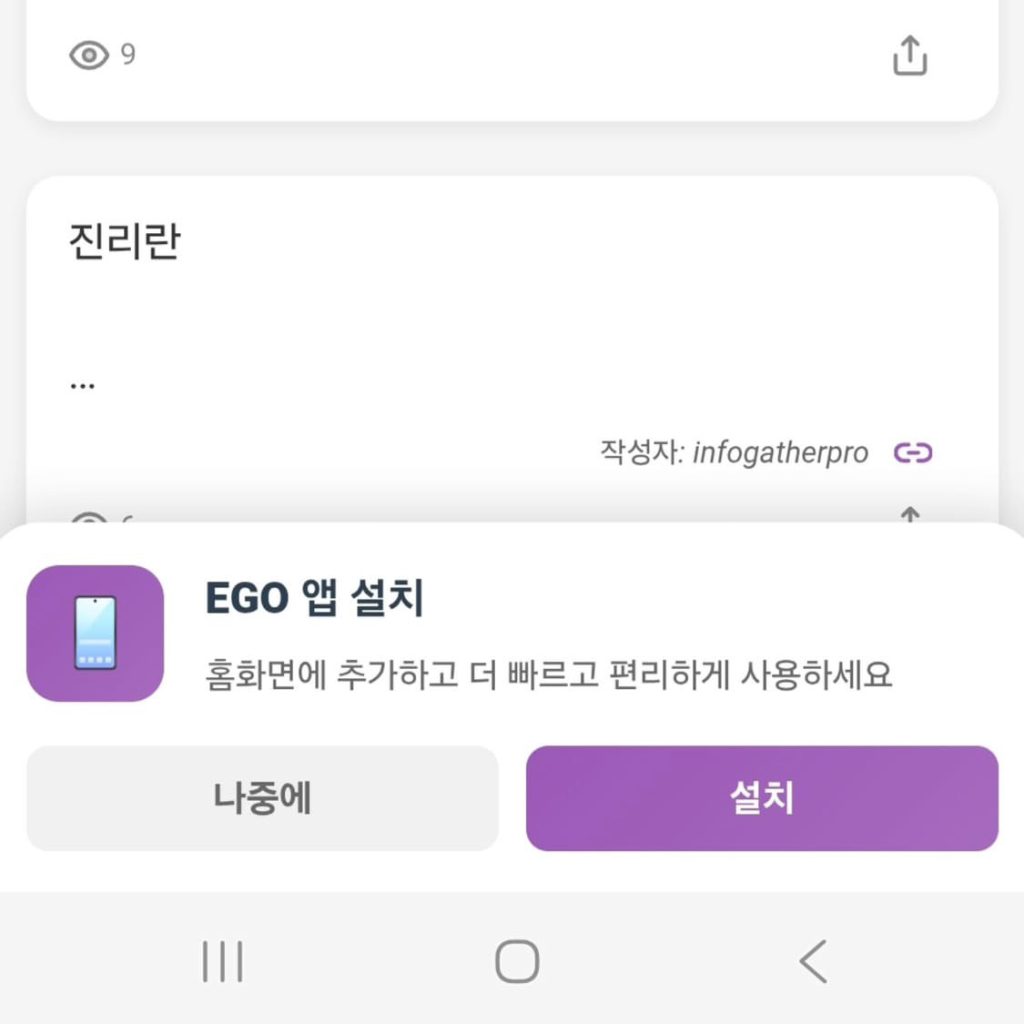Dismiss the install prompt with 나중에
The height and width of the screenshot is (1024, 1024).
pyautogui.click(x=262, y=798)
